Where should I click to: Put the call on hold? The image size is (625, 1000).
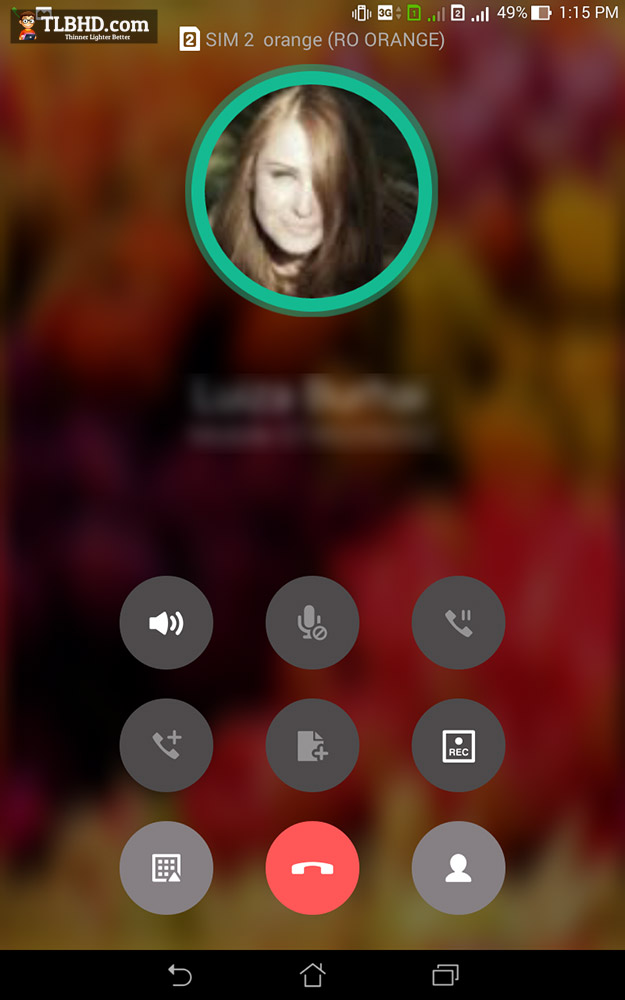(x=459, y=622)
